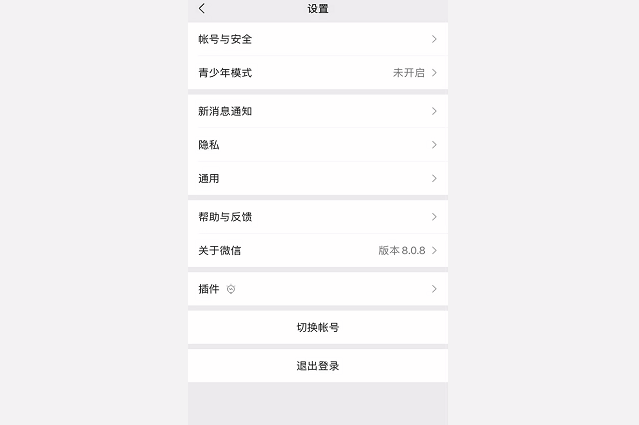Open the 插件 row
This screenshot has height=425, width=639.
pyautogui.click(x=318, y=289)
